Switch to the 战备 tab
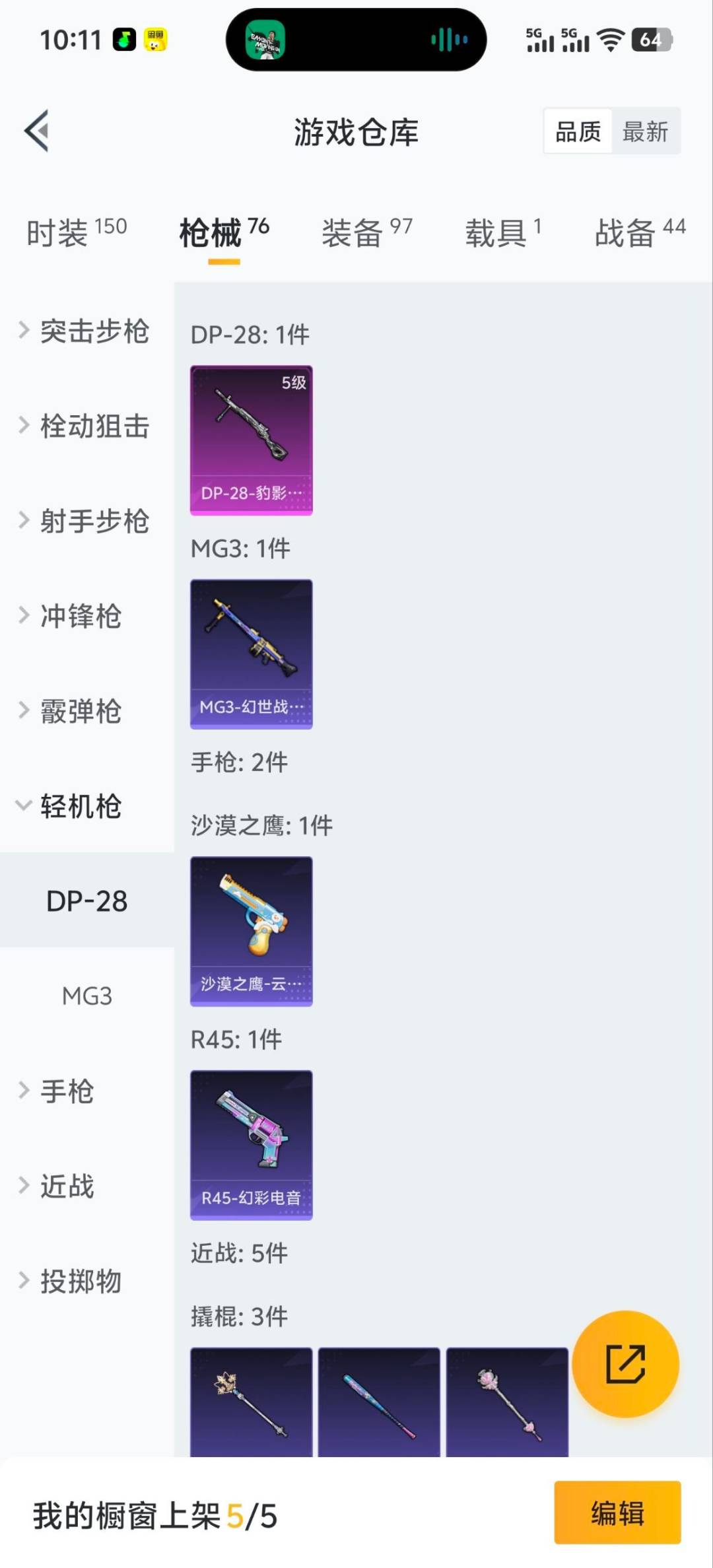The width and height of the screenshot is (713, 1568). pos(639,232)
